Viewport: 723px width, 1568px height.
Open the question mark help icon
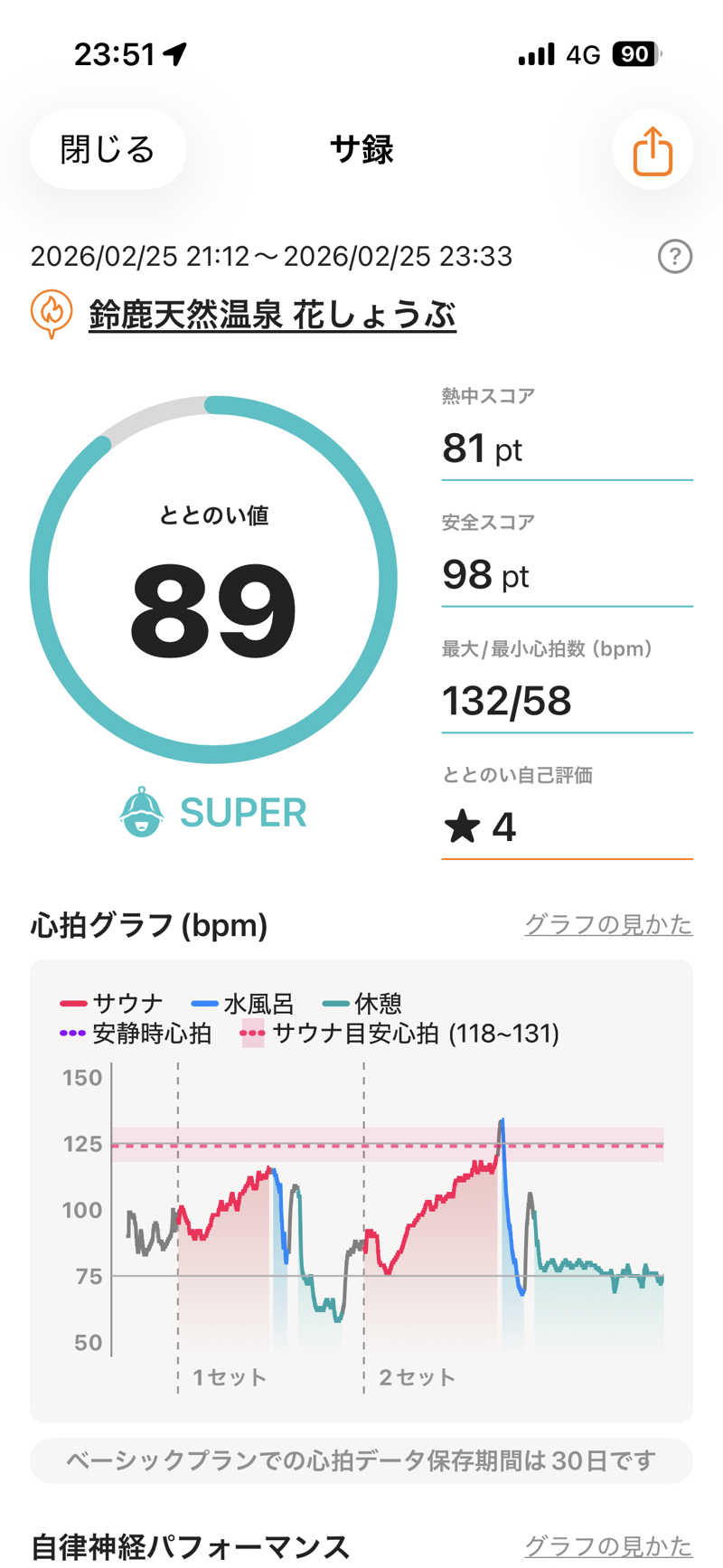674,257
